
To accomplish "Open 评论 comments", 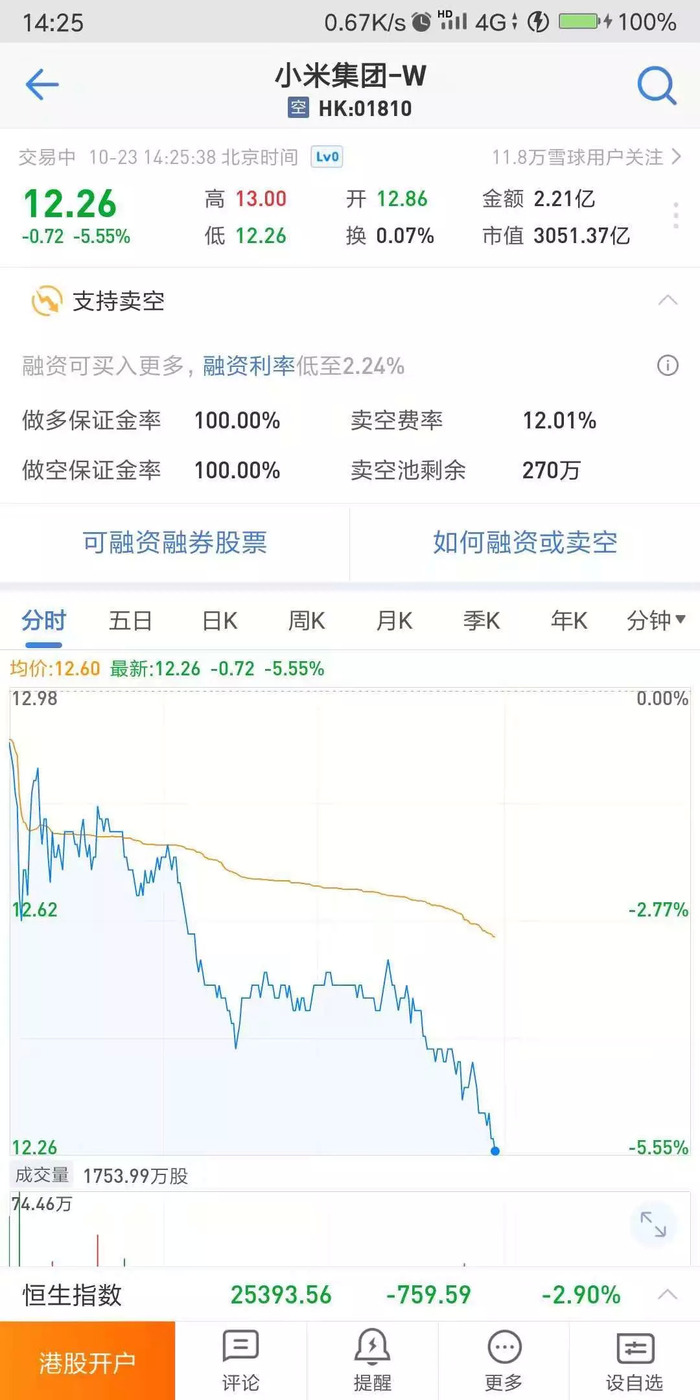I will [x=240, y=1362].
